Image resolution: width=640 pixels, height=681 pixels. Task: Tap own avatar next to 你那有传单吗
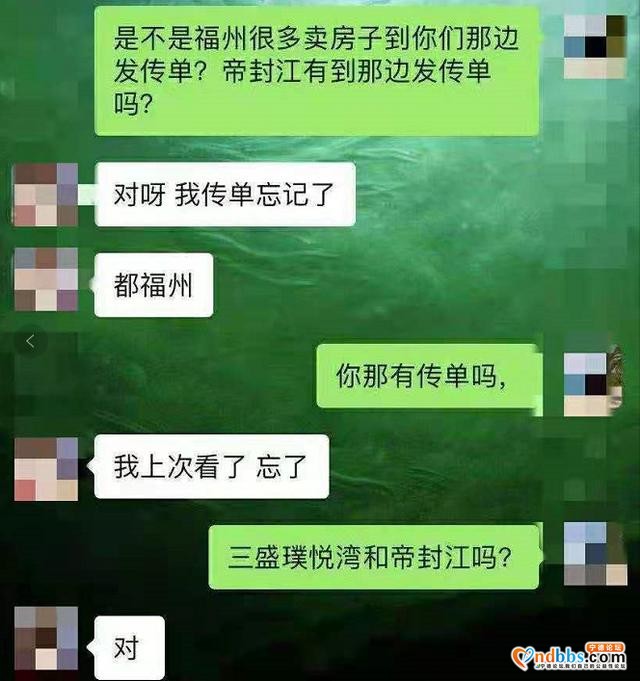tap(592, 382)
